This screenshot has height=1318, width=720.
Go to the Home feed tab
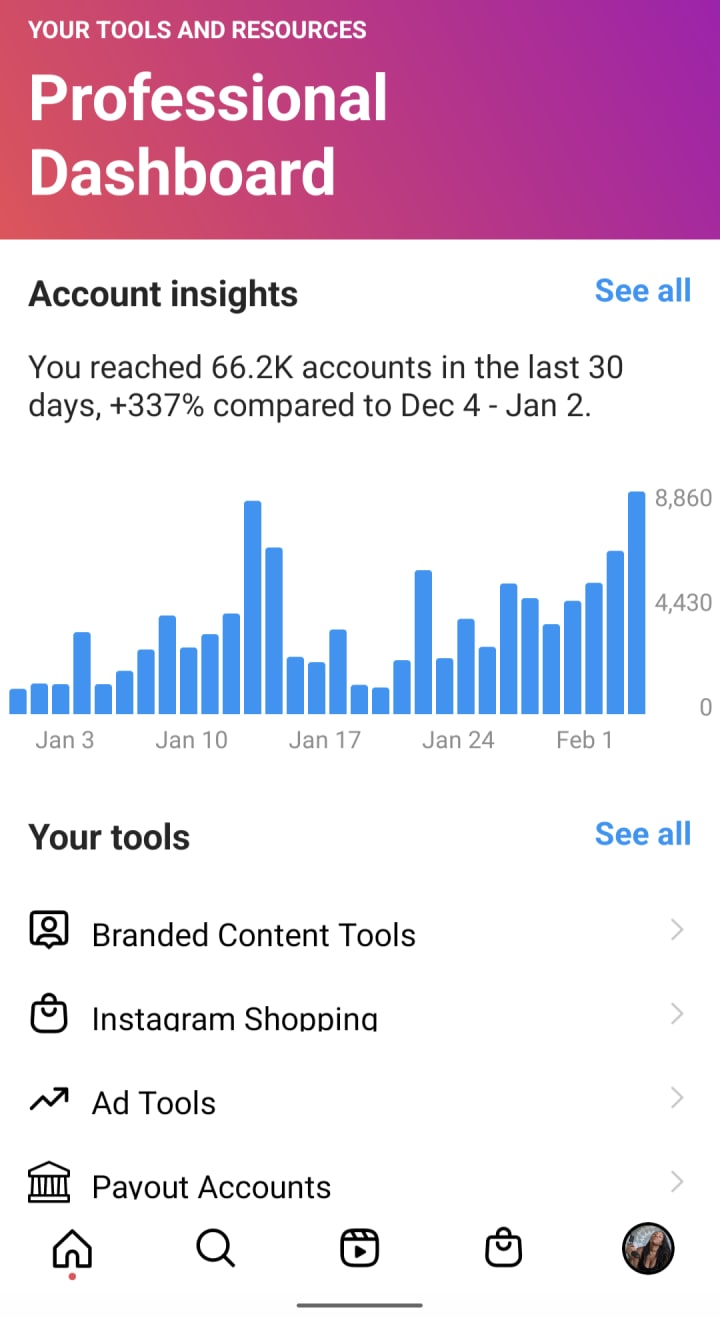[72, 1248]
